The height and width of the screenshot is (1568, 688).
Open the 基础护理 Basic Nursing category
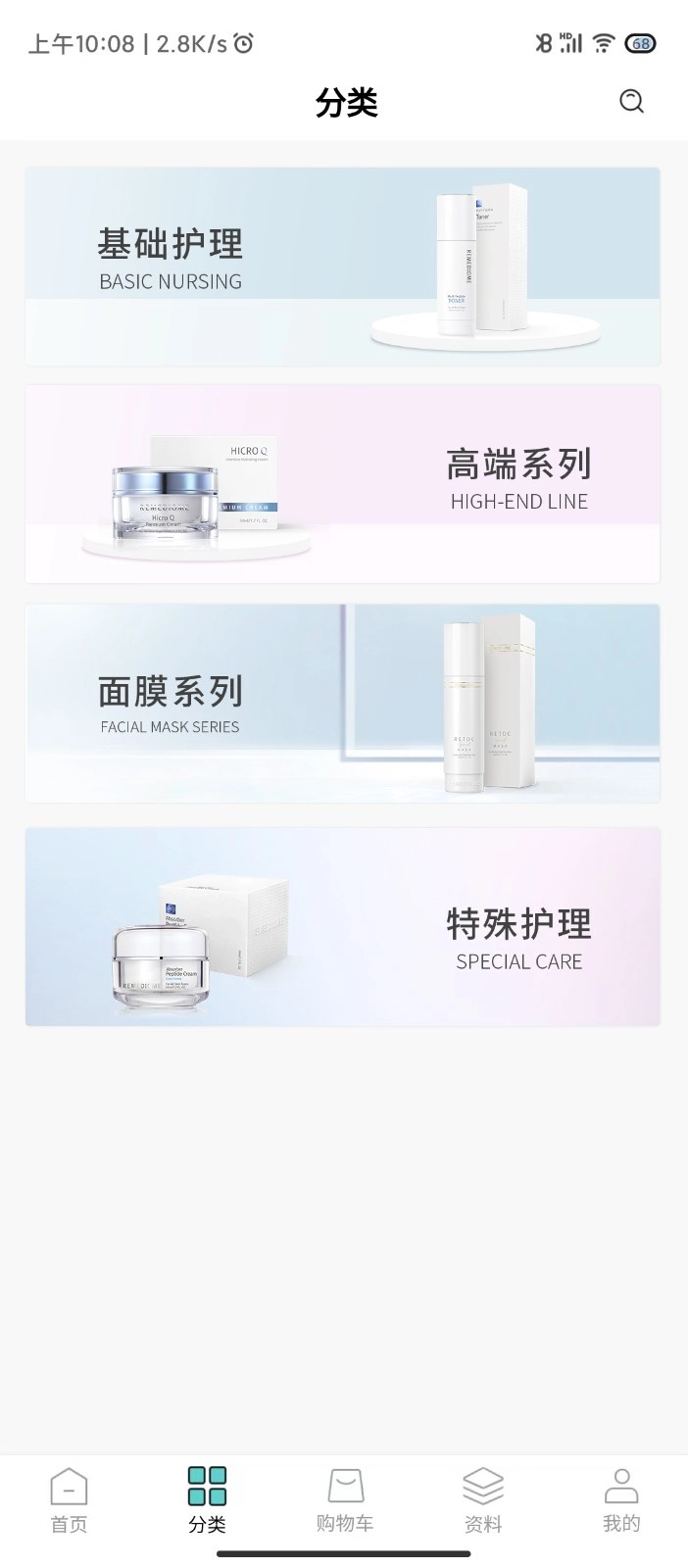[x=342, y=267]
